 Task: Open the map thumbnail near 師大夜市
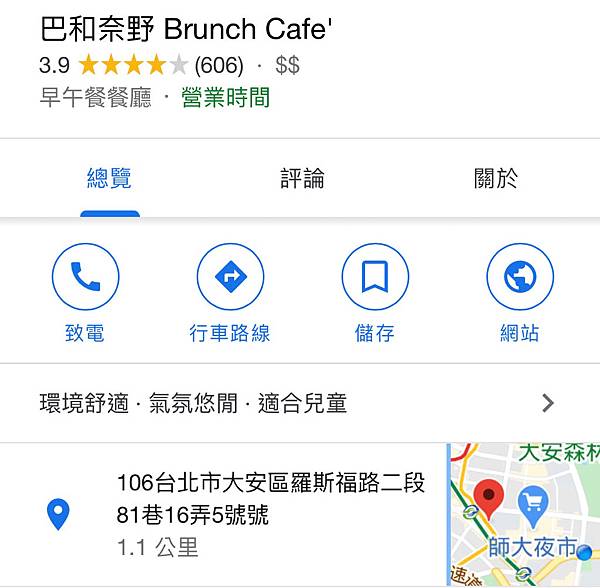pos(524,515)
